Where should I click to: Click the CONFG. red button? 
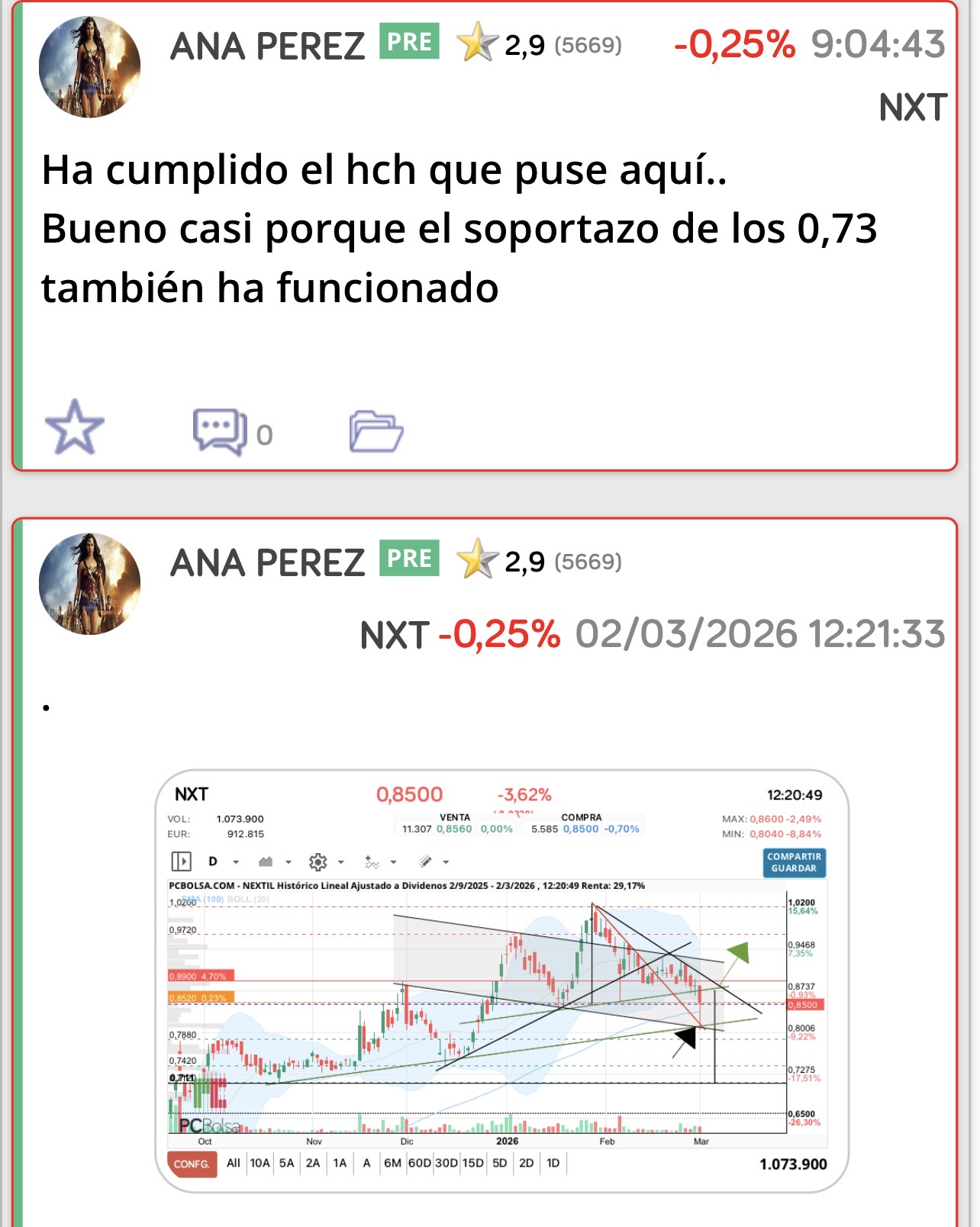tap(193, 1161)
